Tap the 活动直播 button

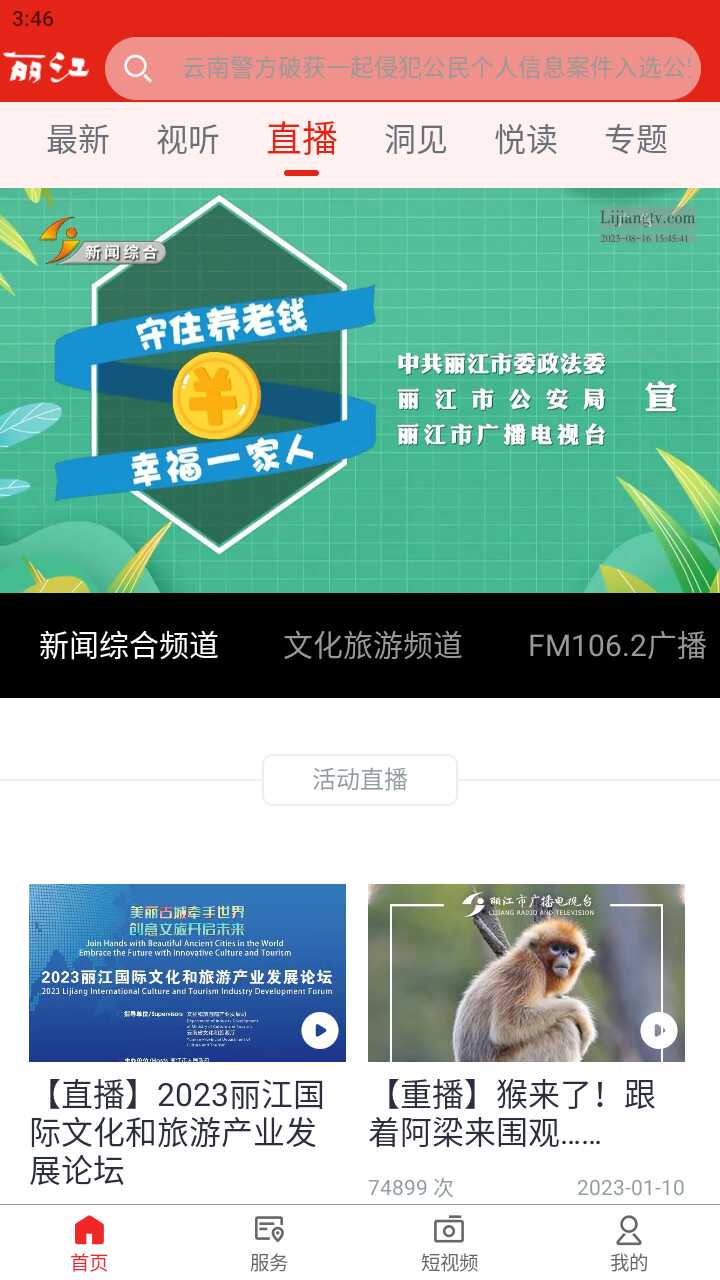coord(360,780)
